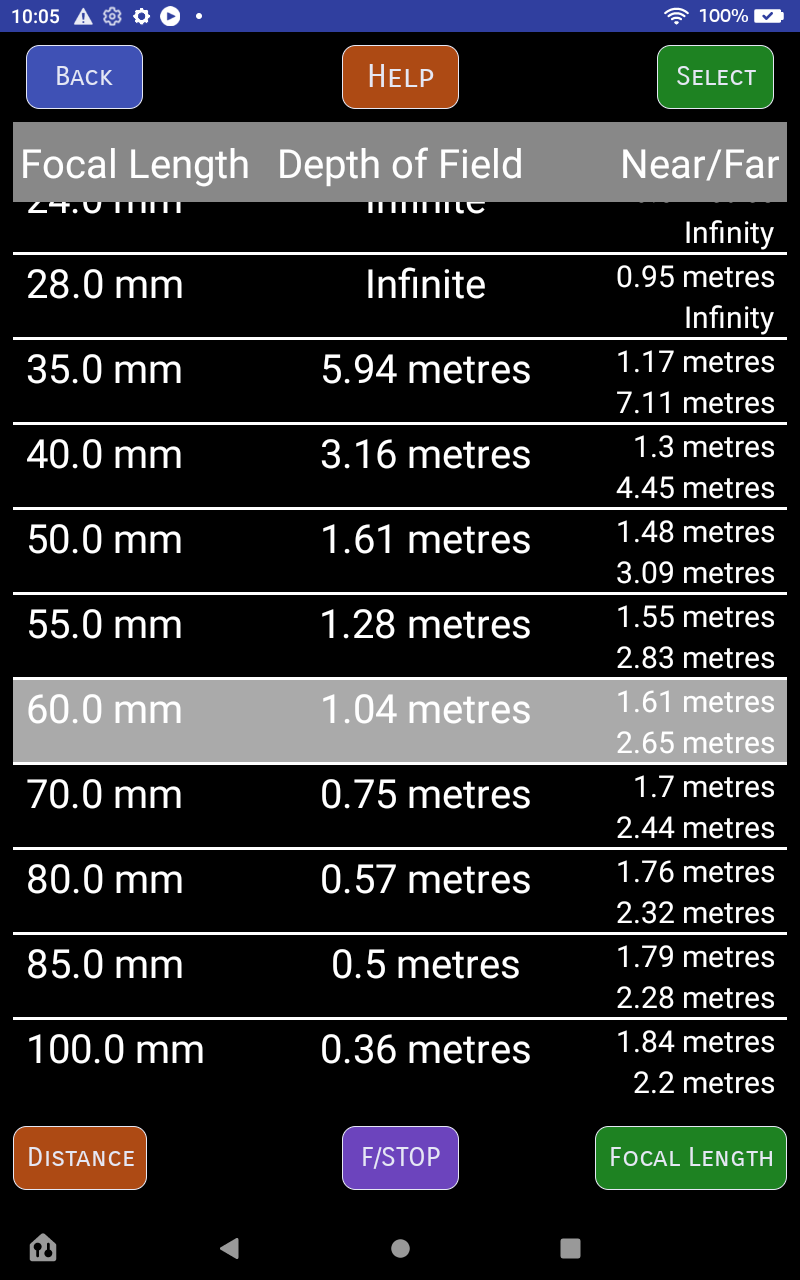Select the 50.0 mm row in the table
This screenshot has height=1280, width=800.
pyautogui.click(x=400, y=548)
